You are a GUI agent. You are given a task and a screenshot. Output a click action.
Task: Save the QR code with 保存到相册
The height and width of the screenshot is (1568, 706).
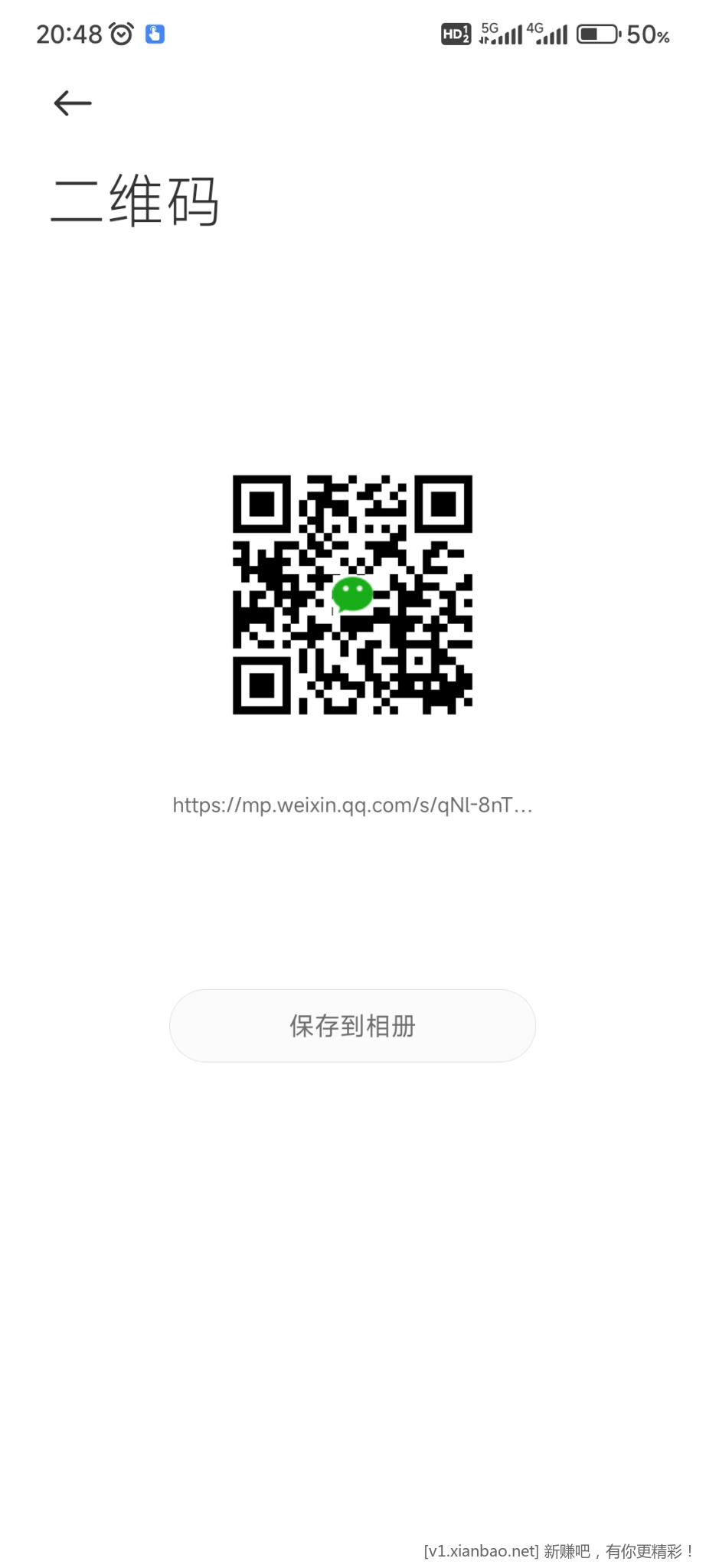click(352, 1025)
